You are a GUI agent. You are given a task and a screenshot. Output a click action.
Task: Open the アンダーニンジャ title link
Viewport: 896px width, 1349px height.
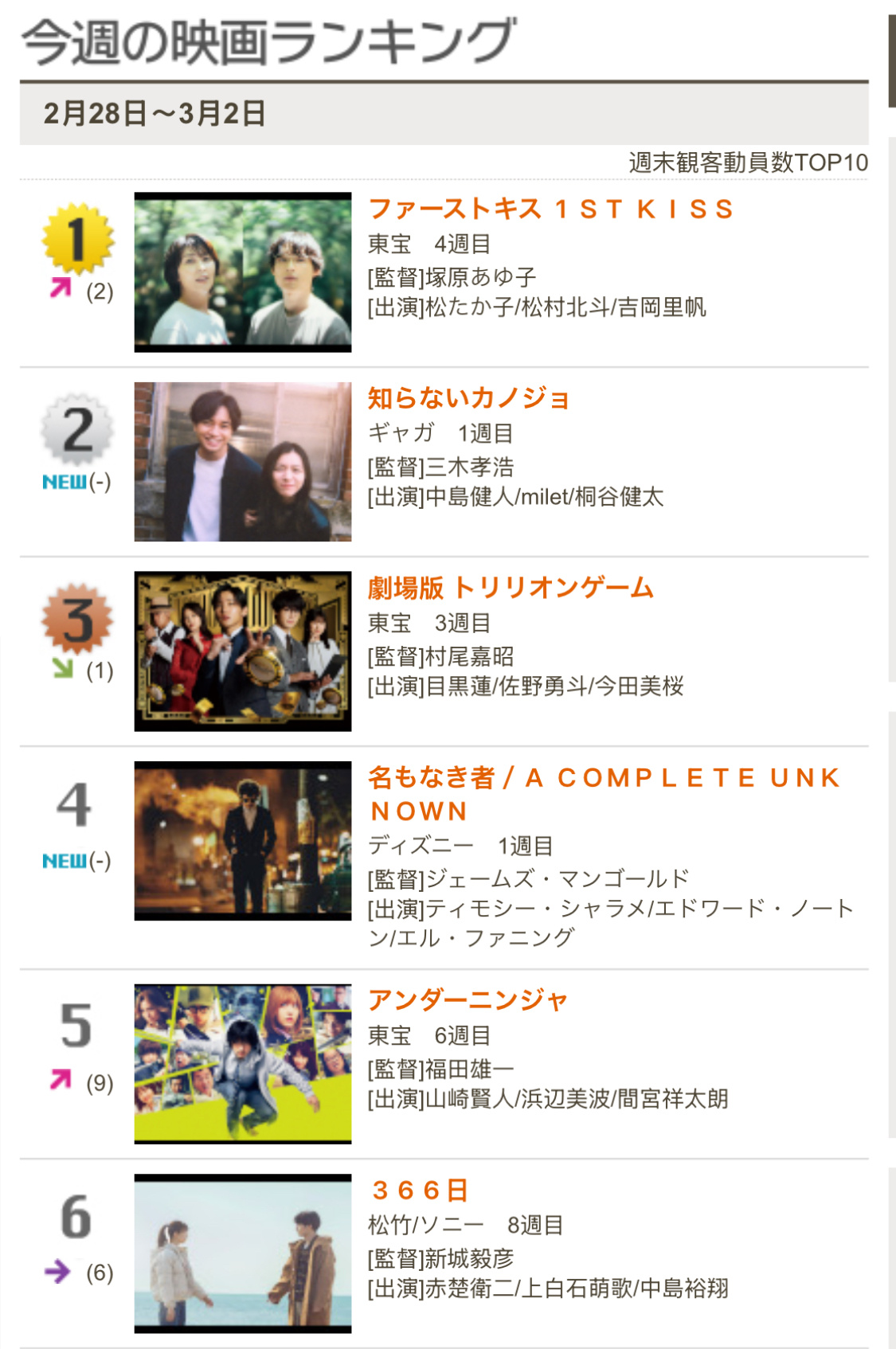click(468, 999)
